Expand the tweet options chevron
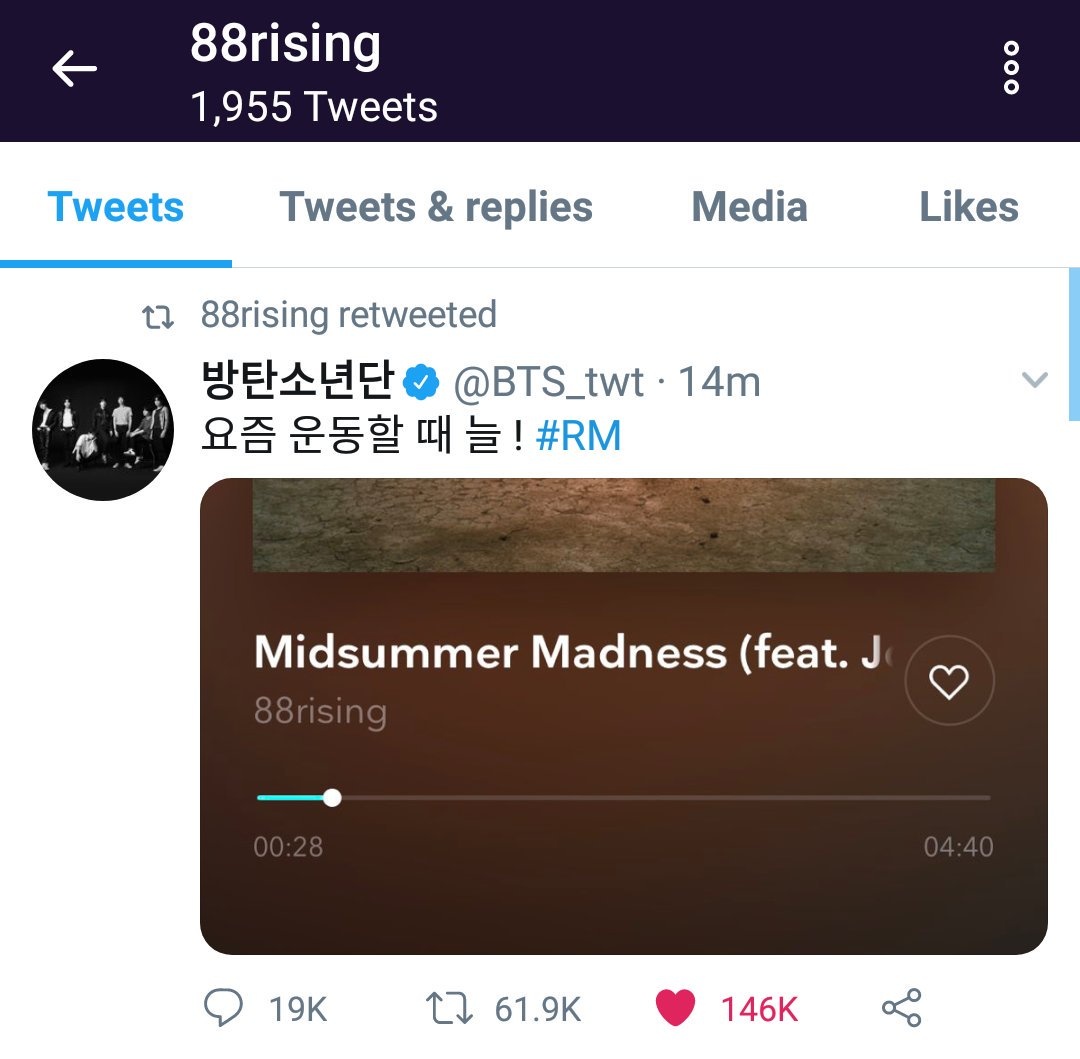1080x1059 pixels. [1034, 380]
